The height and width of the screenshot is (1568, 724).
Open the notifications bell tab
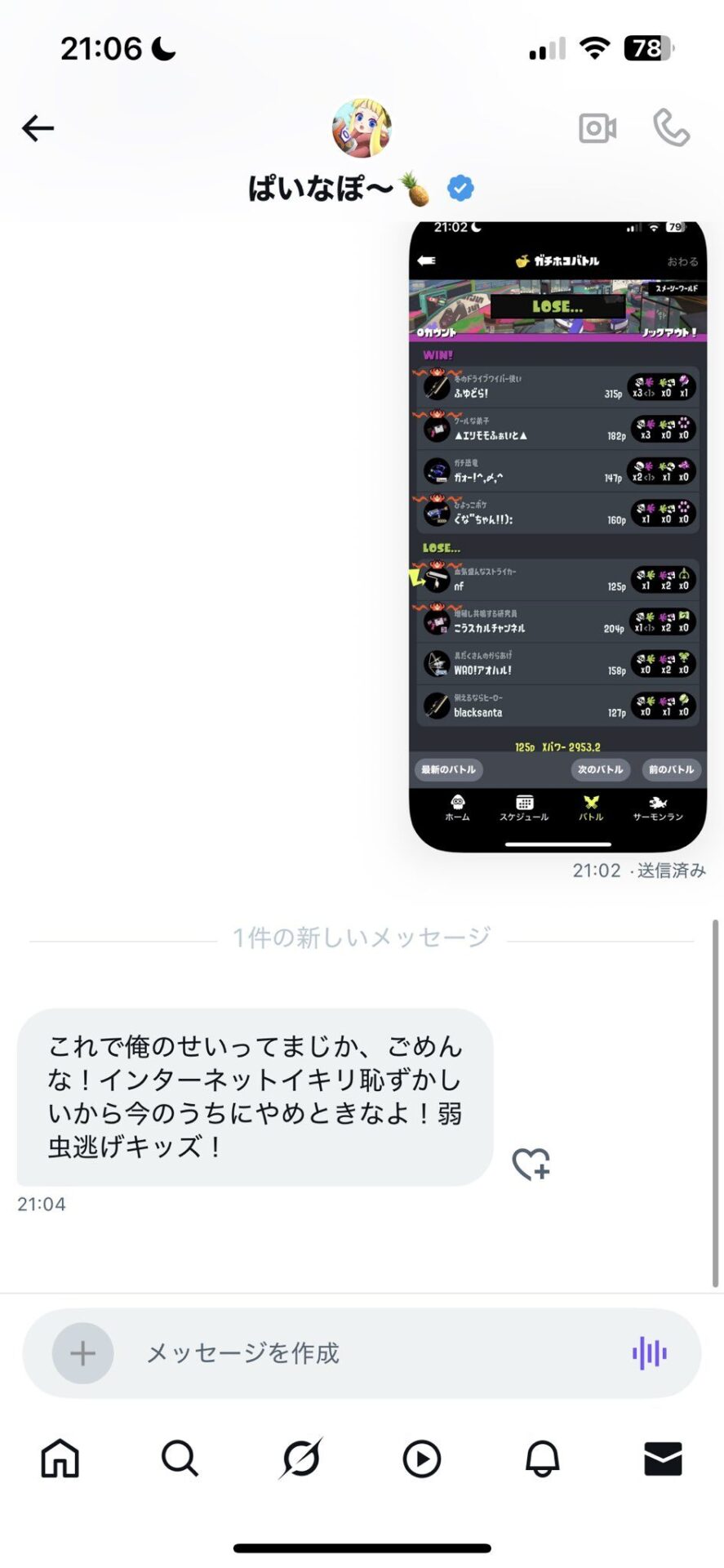click(x=542, y=1459)
